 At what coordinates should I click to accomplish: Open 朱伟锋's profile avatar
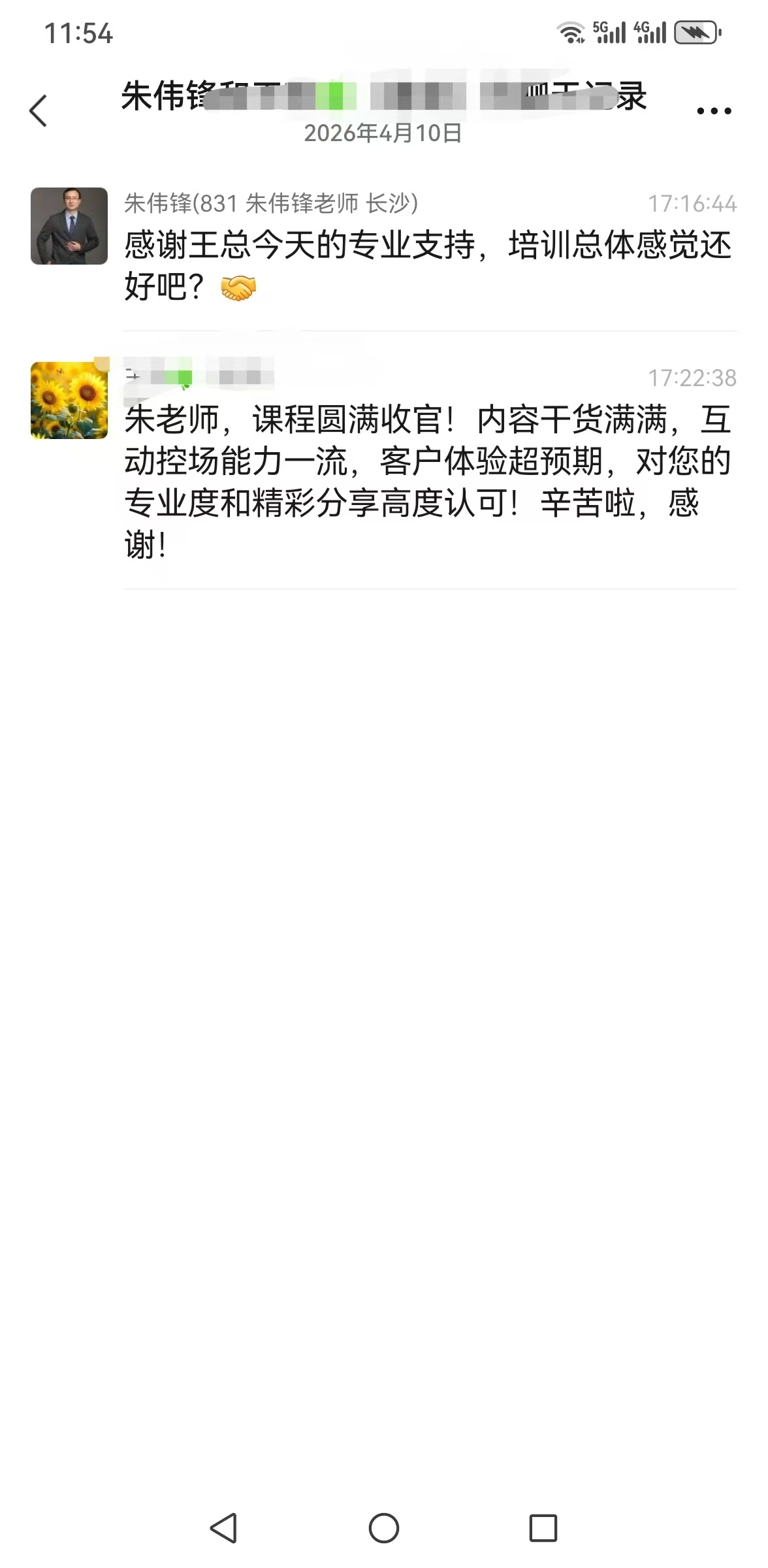tap(69, 226)
